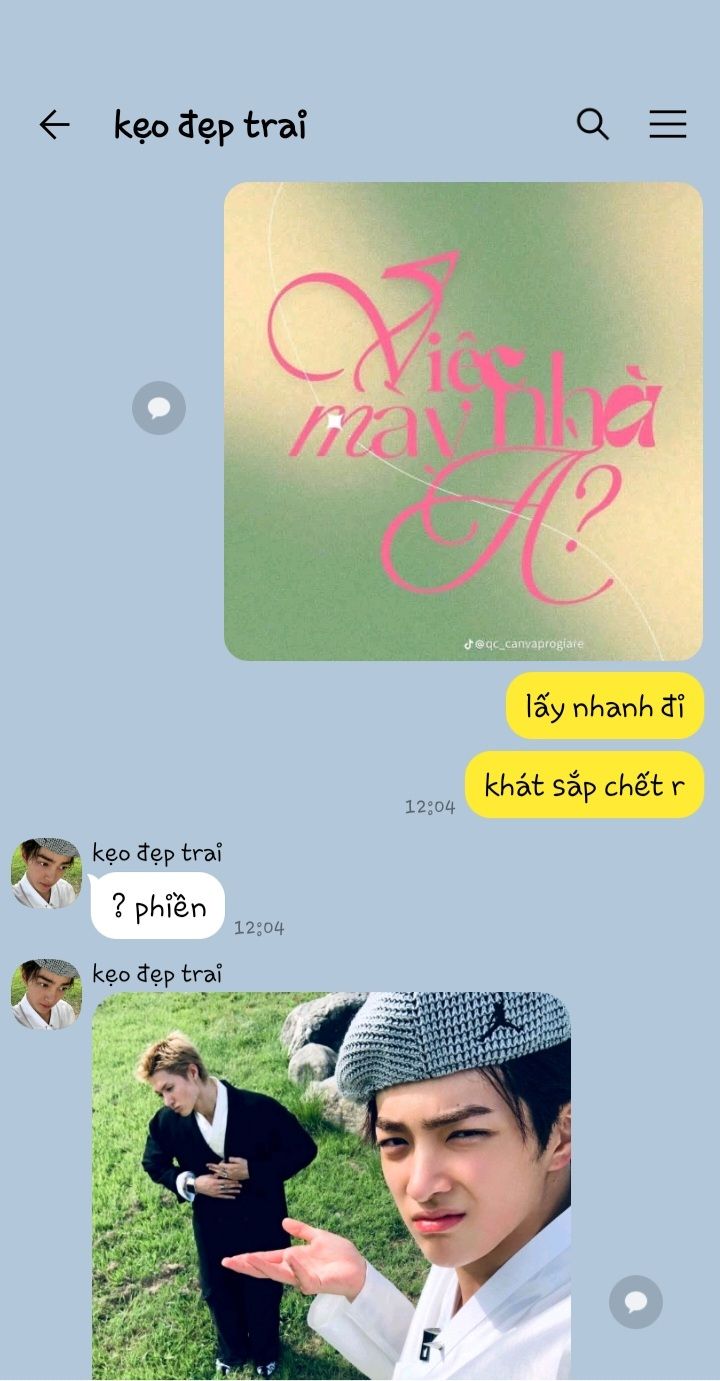Tap the reply icon beside the sent image

pyautogui.click(x=159, y=408)
